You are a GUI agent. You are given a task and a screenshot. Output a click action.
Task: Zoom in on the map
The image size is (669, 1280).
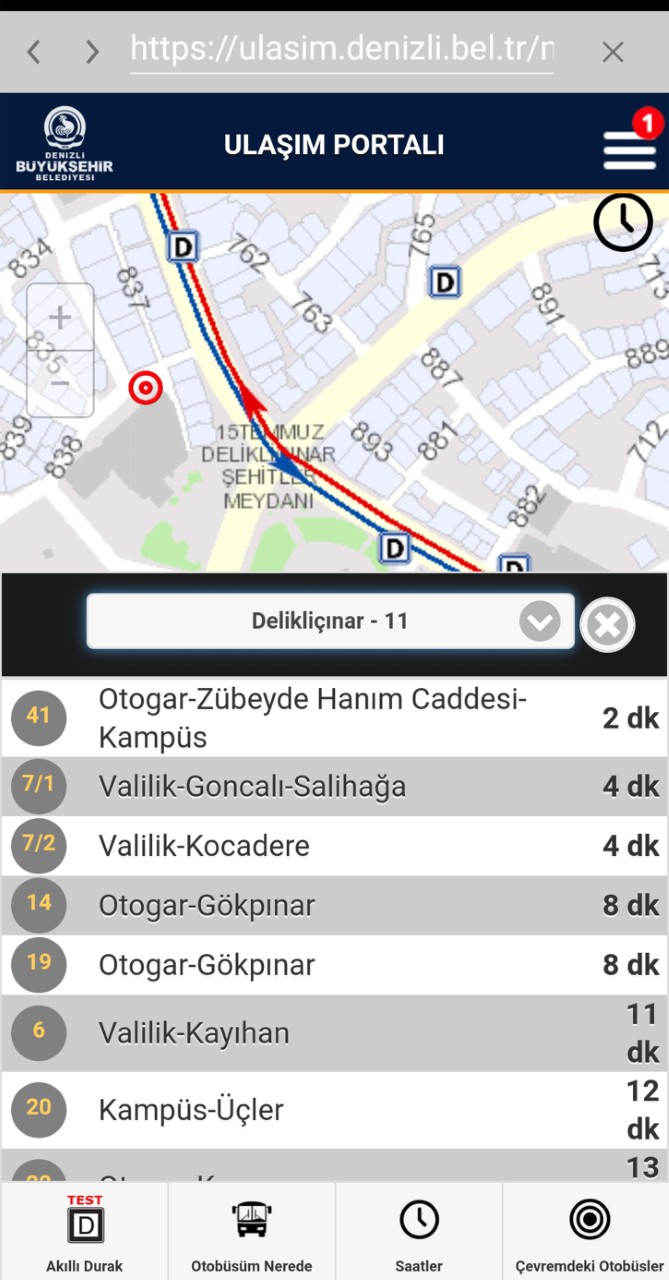[60, 318]
